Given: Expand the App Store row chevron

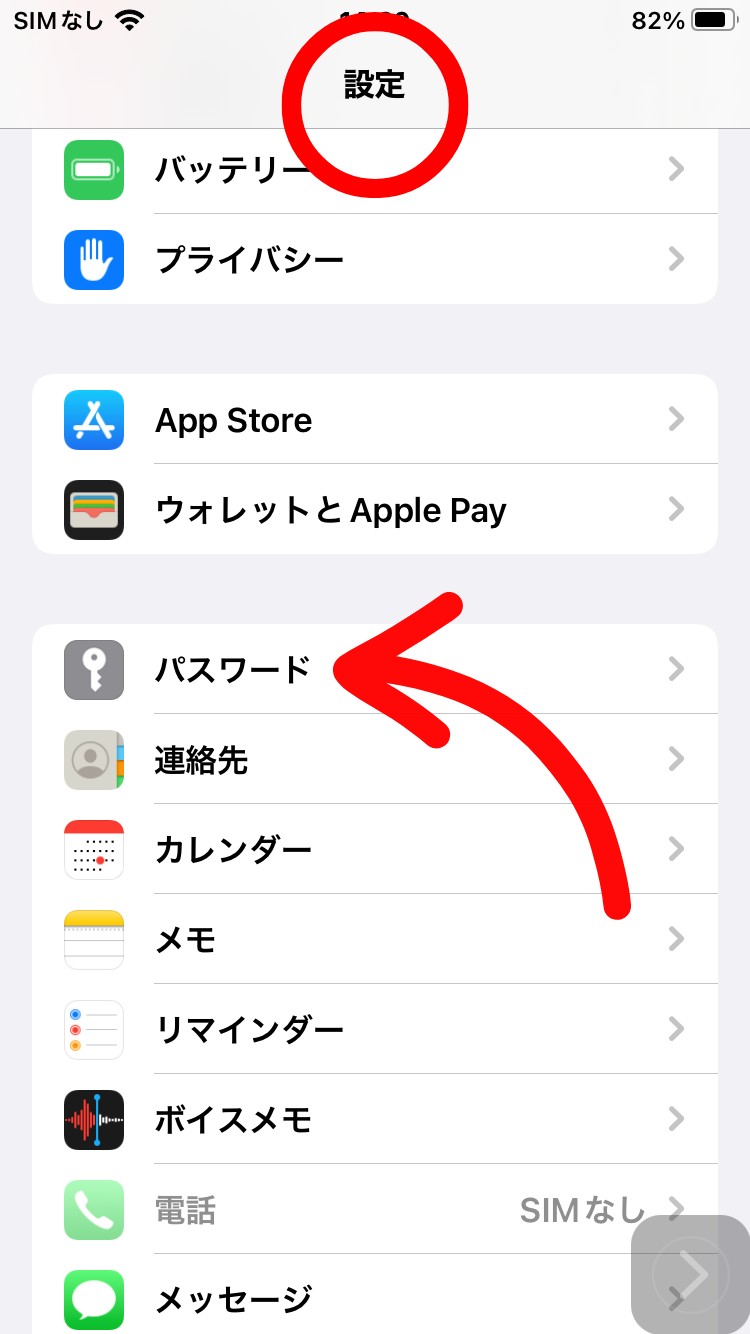Looking at the screenshot, I should [x=678, y=420].
